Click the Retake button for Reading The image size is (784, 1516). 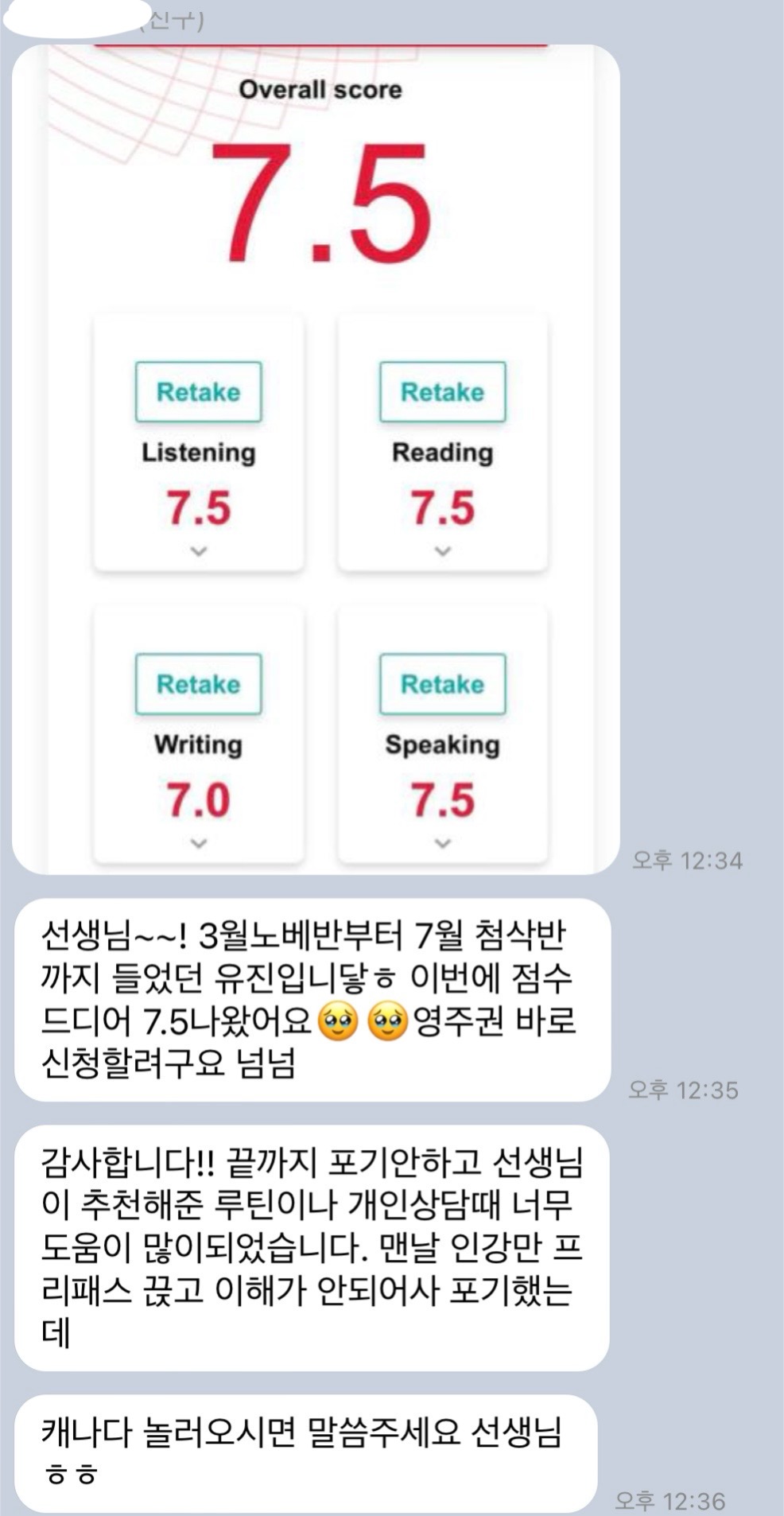[x=442, y=391]
